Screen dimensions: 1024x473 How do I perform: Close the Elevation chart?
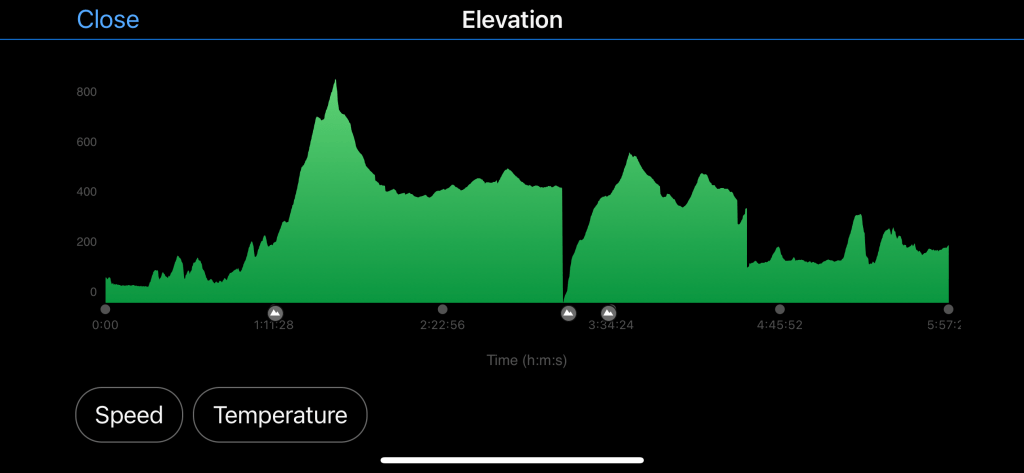pyautogui.click(x=108, y=19)
